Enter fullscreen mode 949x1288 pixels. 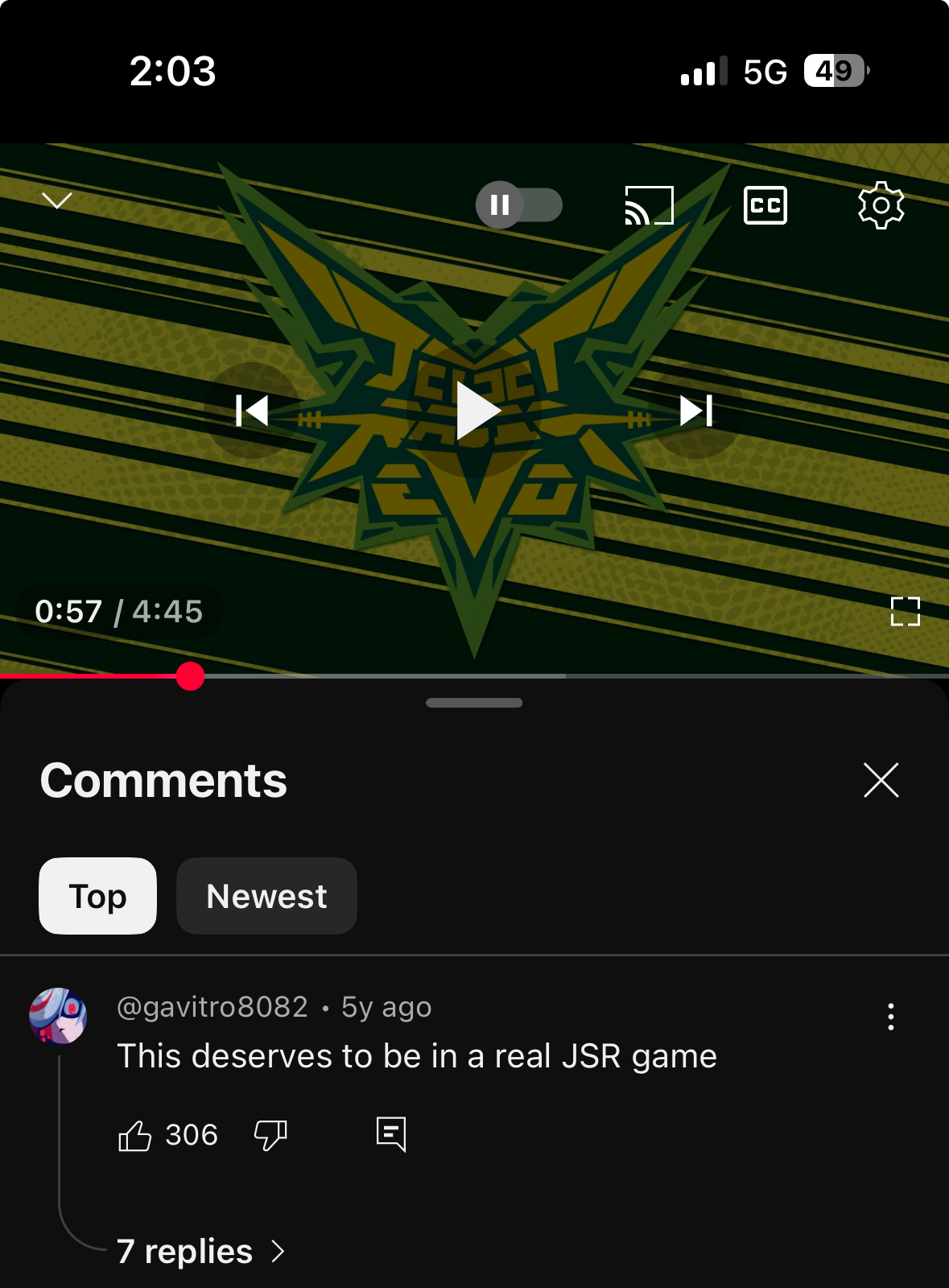(x=906, y=612)
